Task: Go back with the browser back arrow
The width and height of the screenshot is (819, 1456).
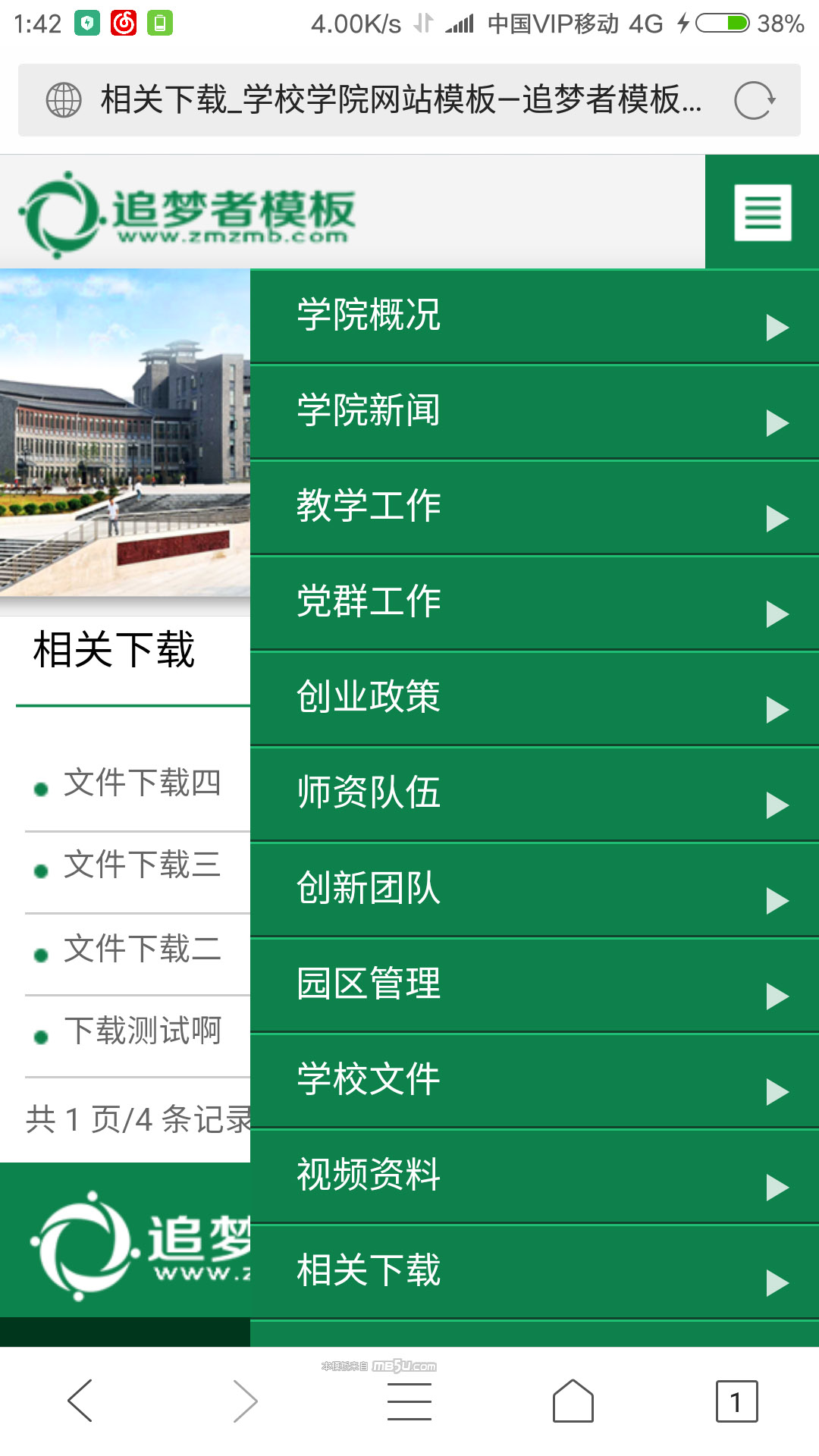Action: (x=80, y=1401)
